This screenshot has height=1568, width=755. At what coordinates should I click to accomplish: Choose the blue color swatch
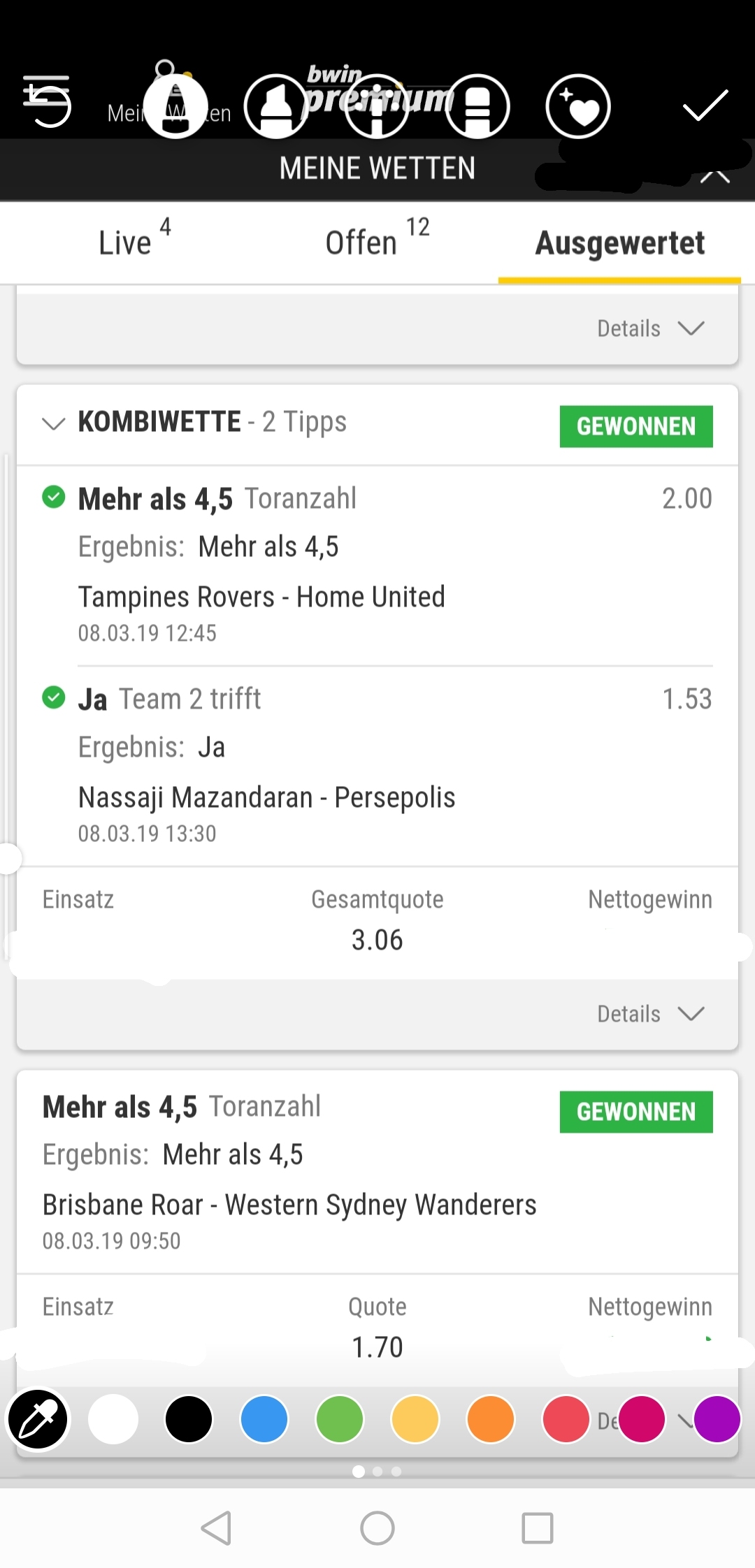pos(264,1419)
